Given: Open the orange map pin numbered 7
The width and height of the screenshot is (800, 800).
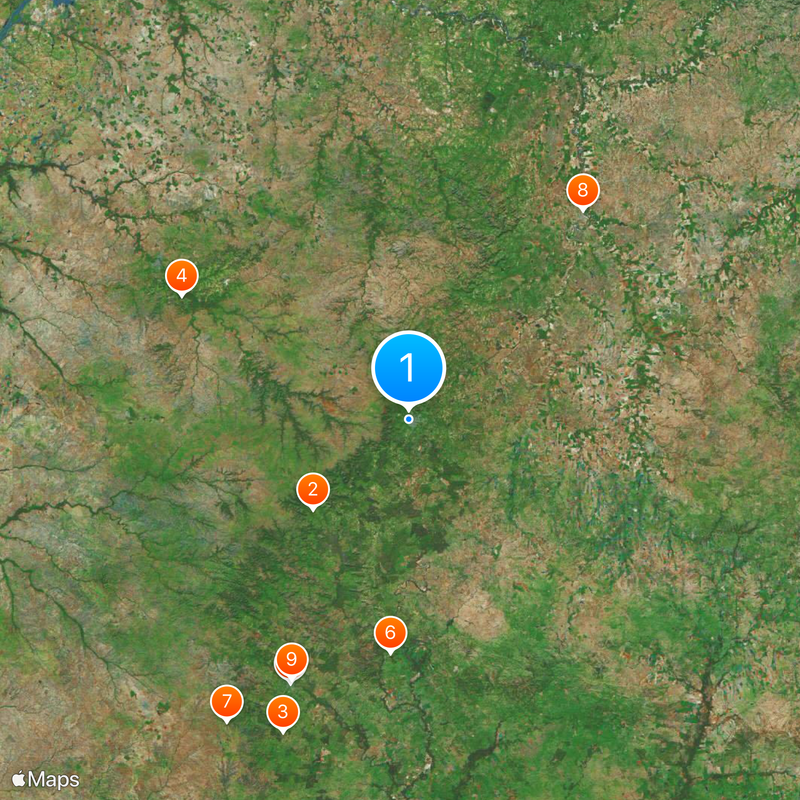Looking at the screenshot, I should [x=227, y=702].
